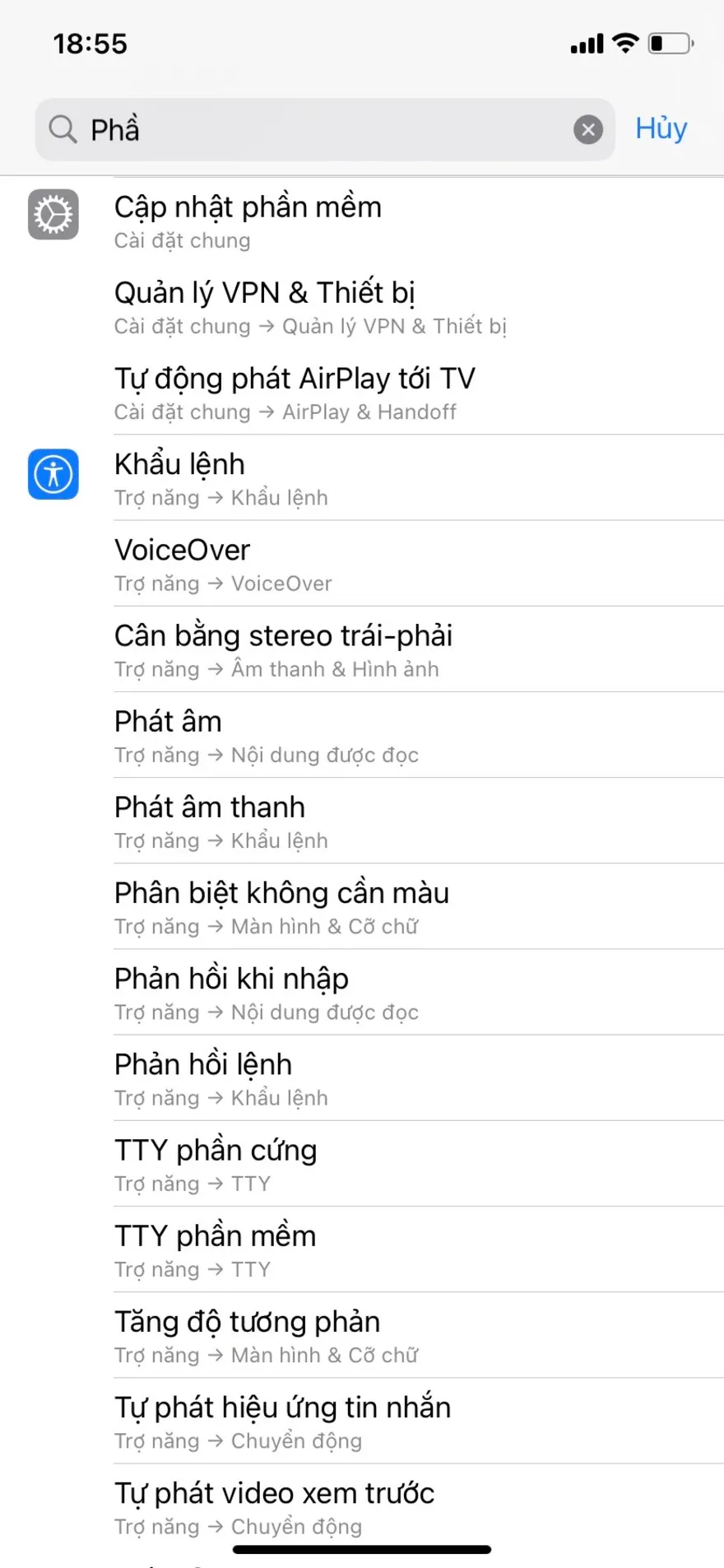This screenshot has height=1568, width=724.
Task: Open Cân bằng stereo trái-phải setting
Action: point(283,636)
